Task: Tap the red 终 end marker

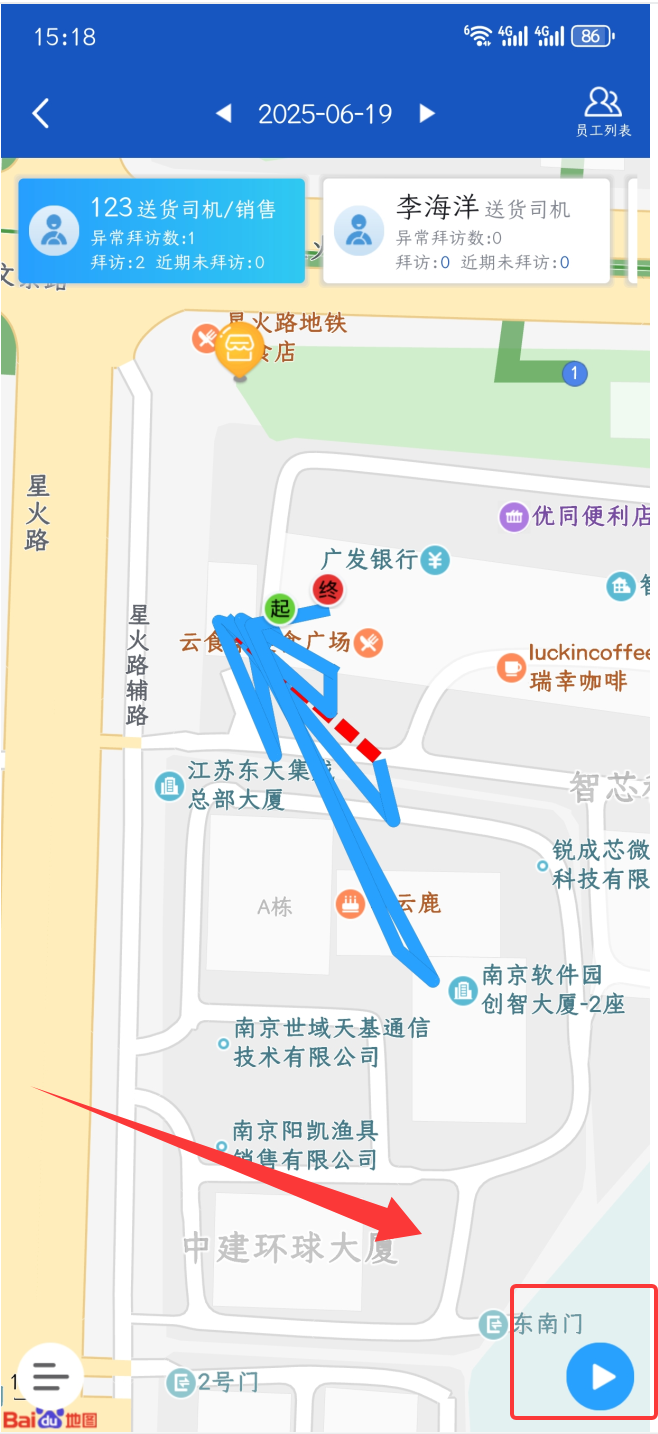Action: coord(327,590)
